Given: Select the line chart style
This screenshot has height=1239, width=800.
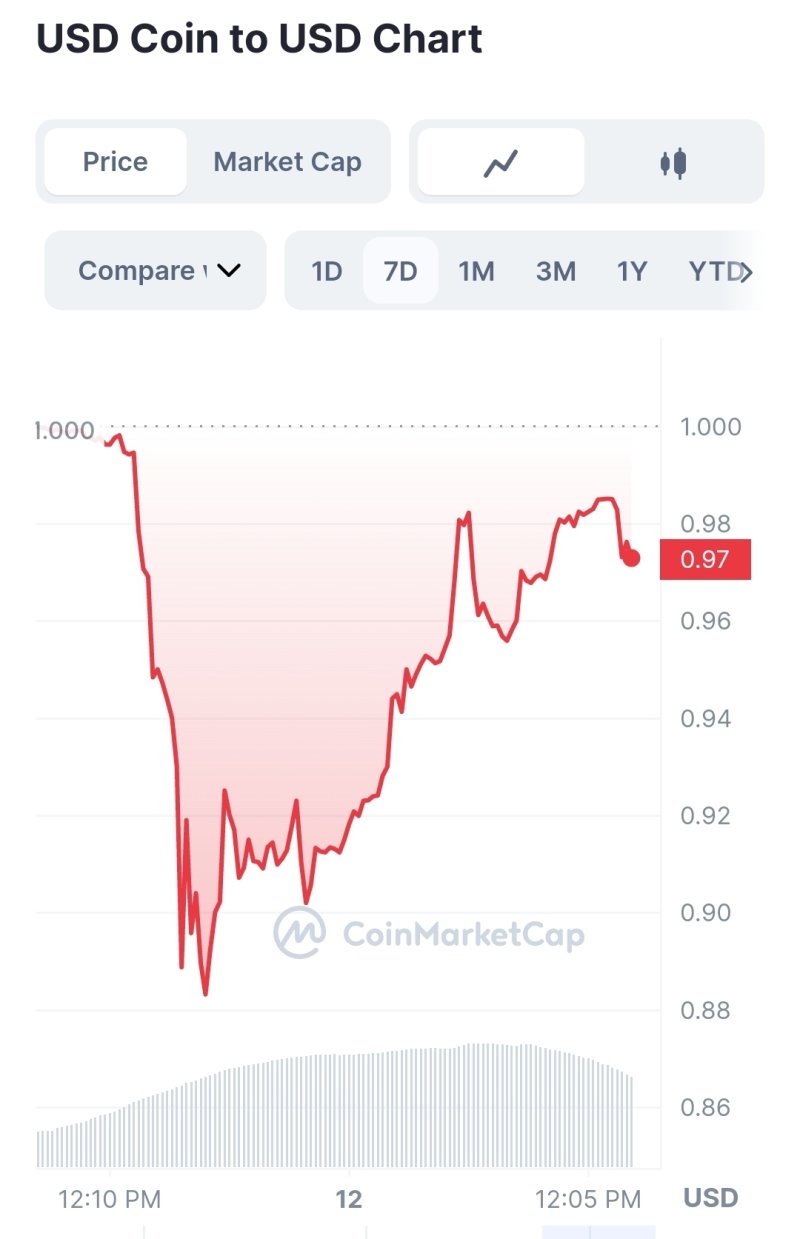Looking at the screenshot, I should tap(500, 162).
